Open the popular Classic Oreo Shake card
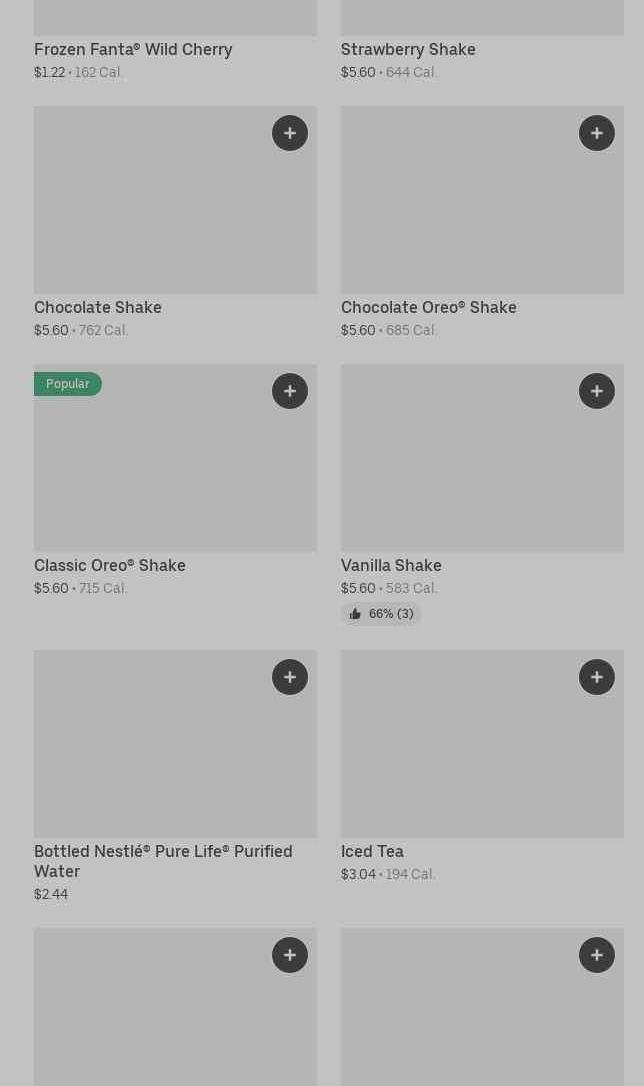The width and height of the screenshot is (644, 1086). (x=175, y=481)
